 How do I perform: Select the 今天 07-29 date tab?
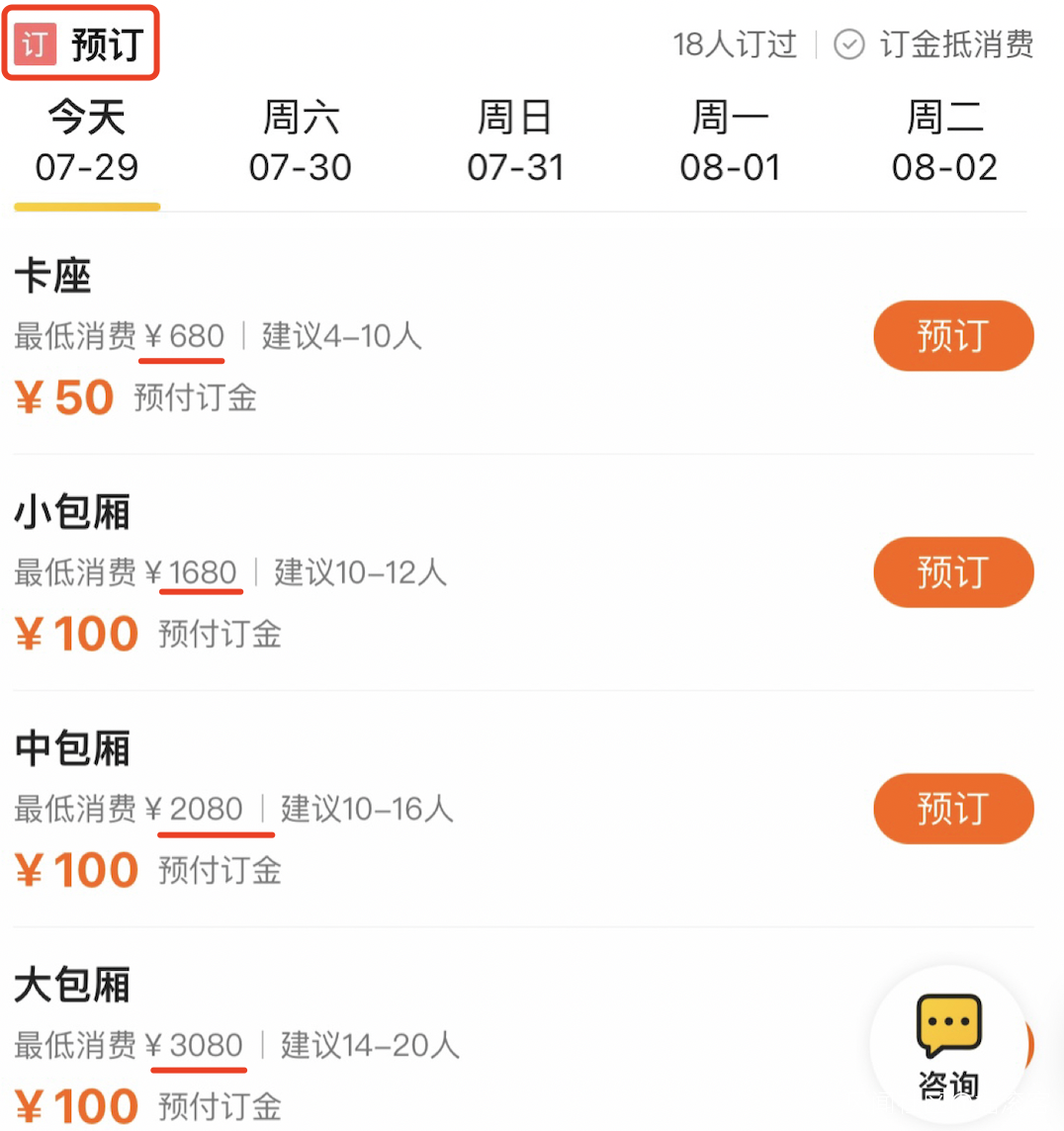point(87,143)
